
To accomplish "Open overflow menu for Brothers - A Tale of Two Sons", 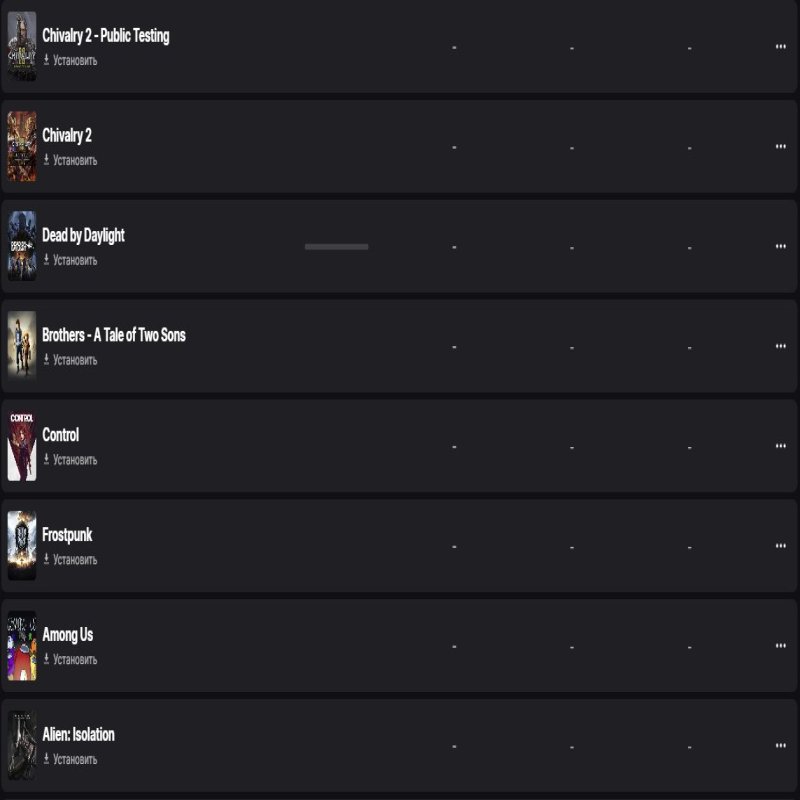I will coord(780,346).
